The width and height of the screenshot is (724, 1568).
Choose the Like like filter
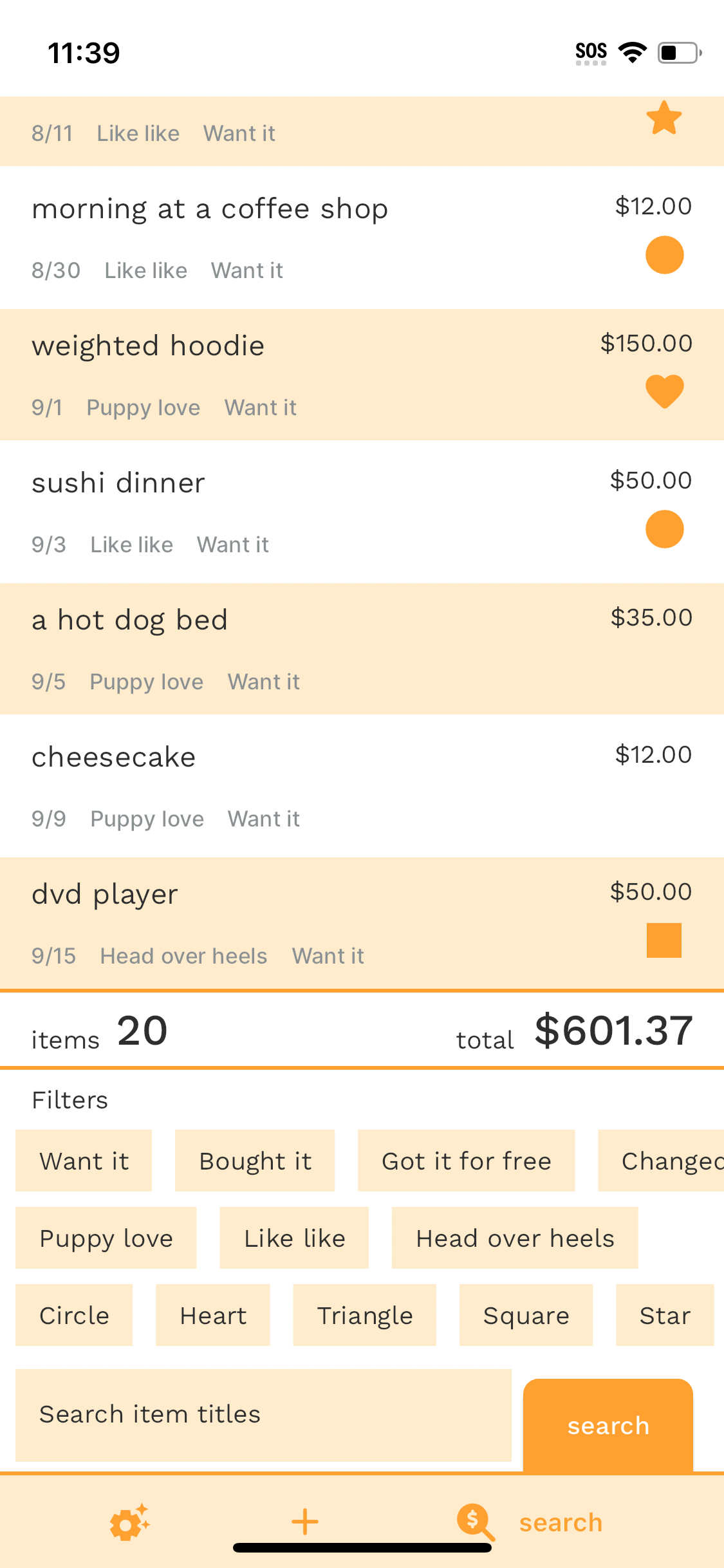294,1238
